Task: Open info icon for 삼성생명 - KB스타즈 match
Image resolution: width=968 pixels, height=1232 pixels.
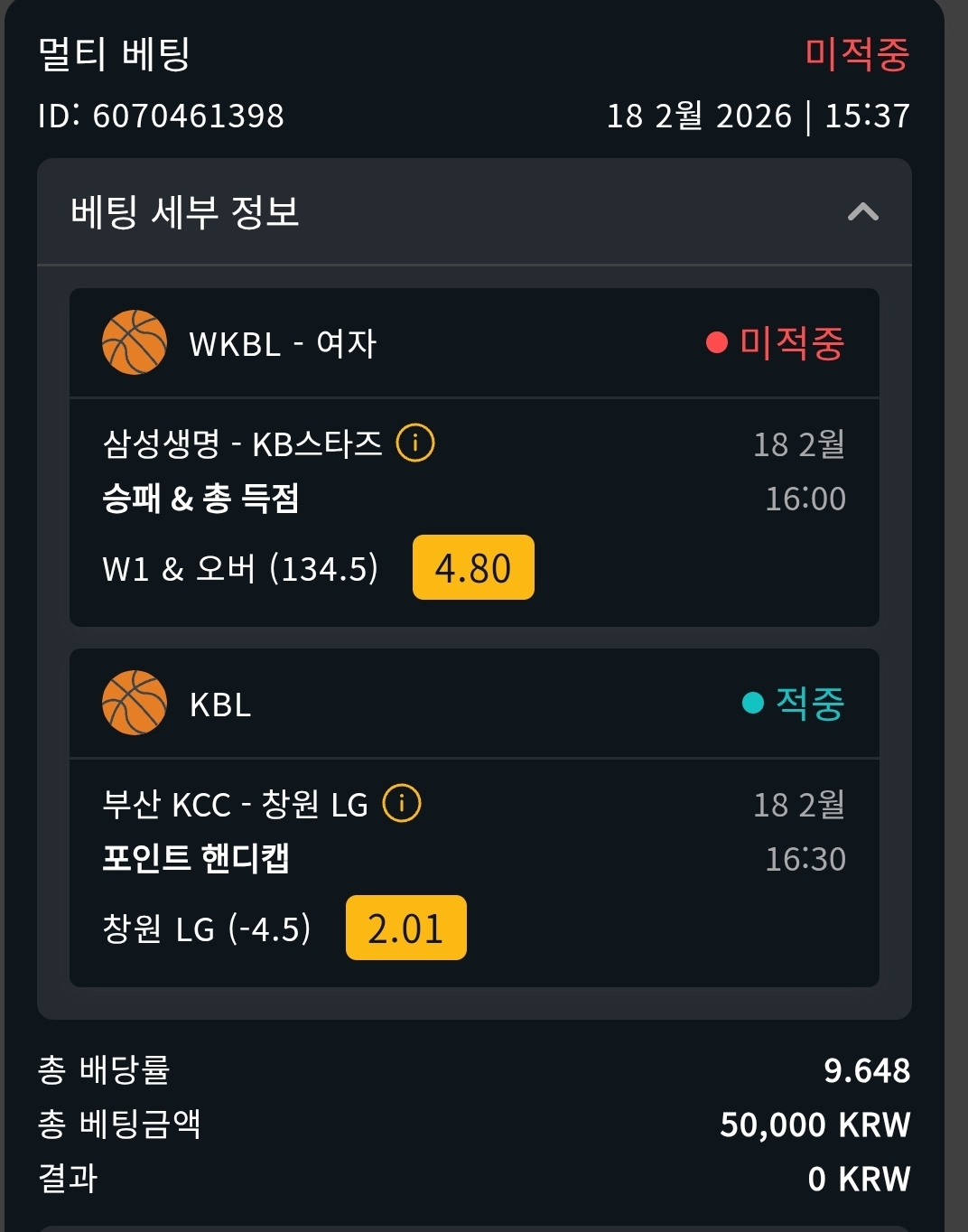Action: (x=415, y=443)
